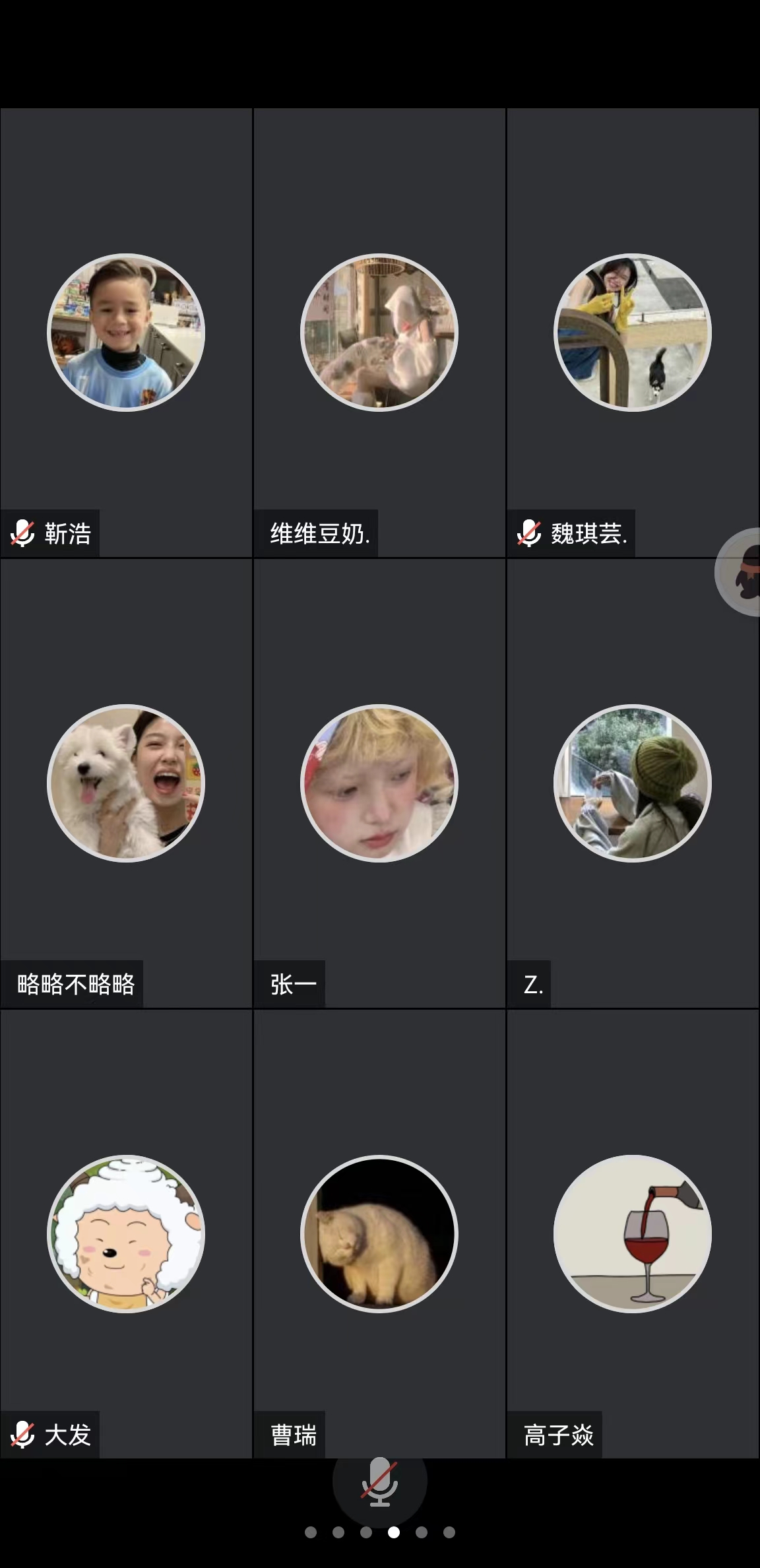Select participant tile 靳浩

pos(126,333)
